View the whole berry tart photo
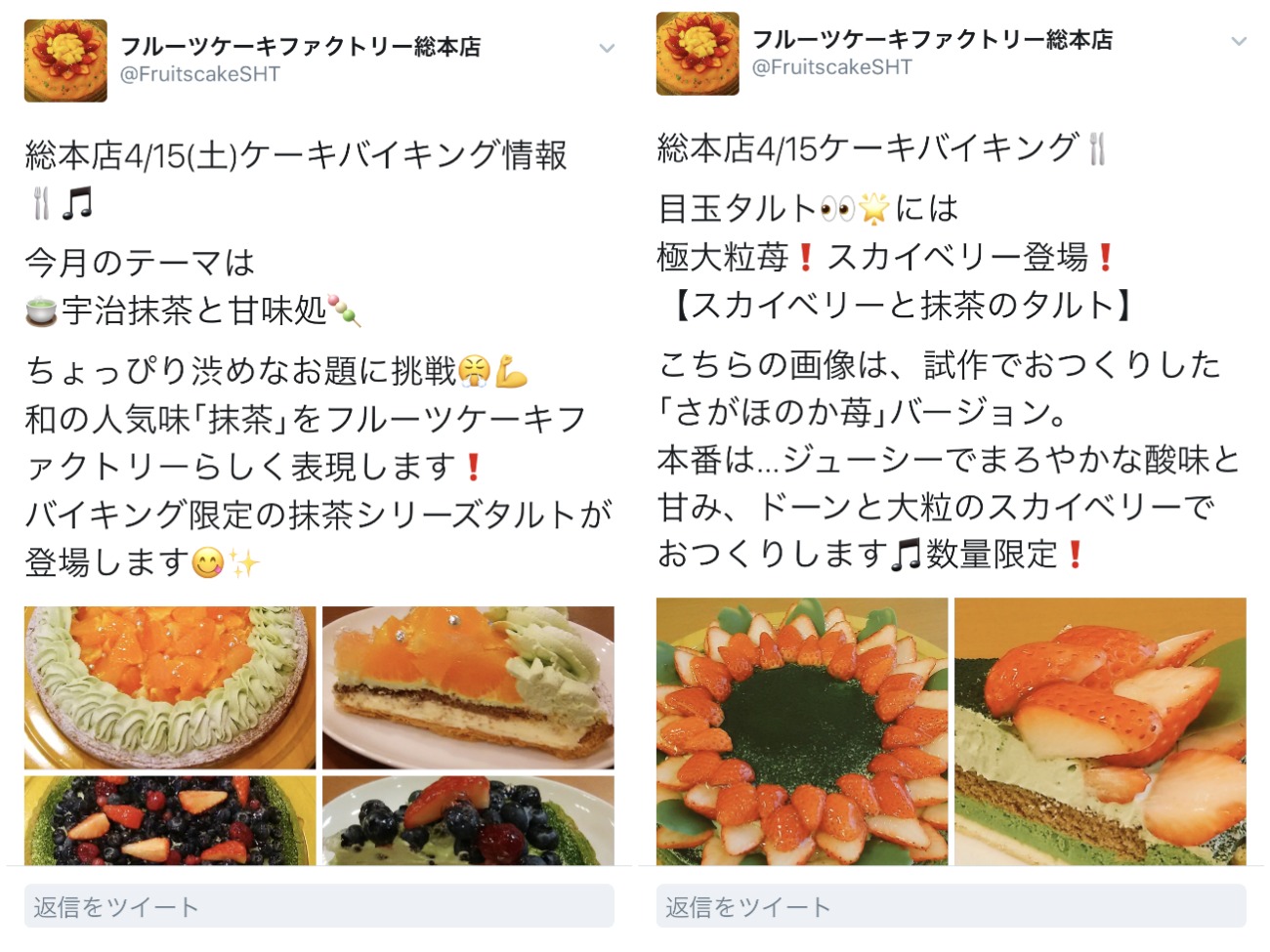 click(x=170, y=820)
